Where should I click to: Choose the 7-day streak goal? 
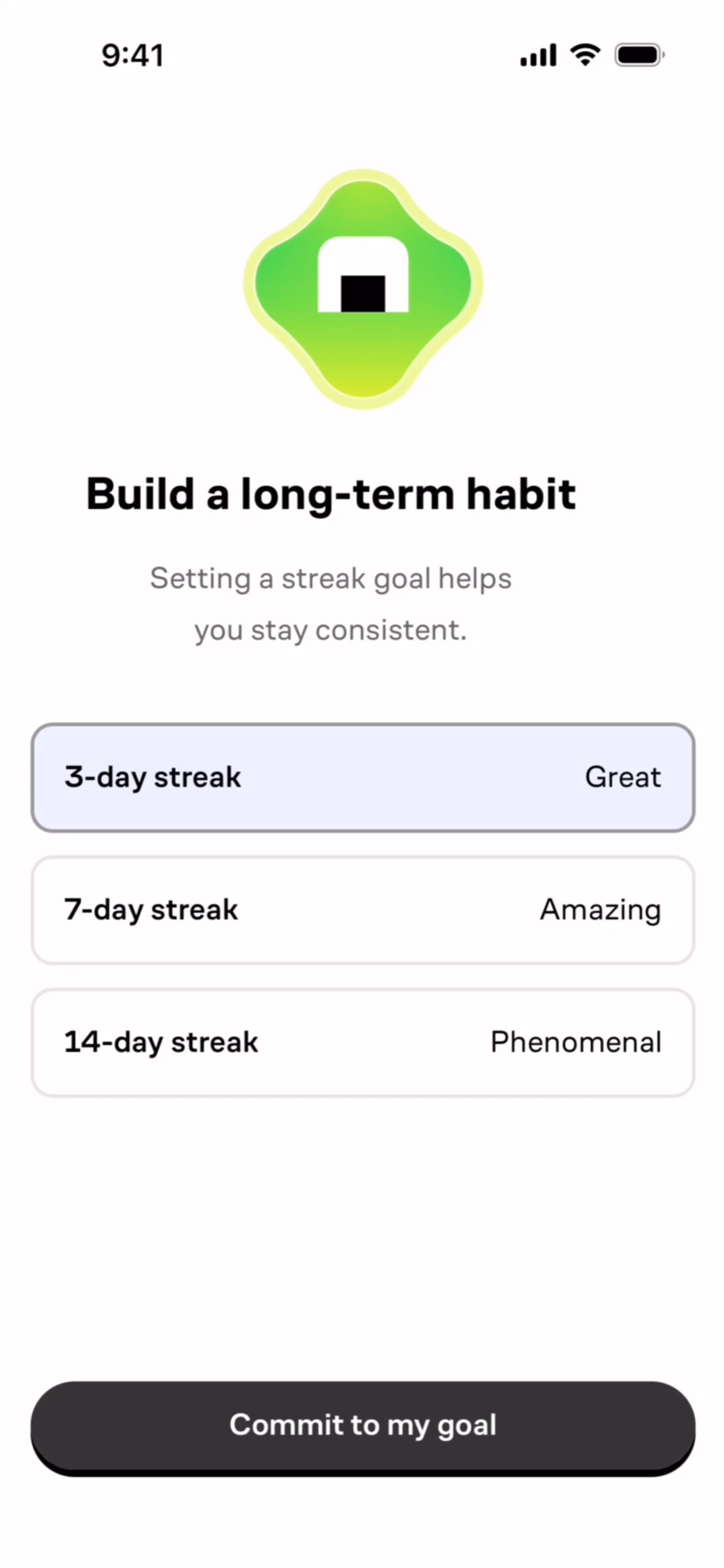click(362, 910)
